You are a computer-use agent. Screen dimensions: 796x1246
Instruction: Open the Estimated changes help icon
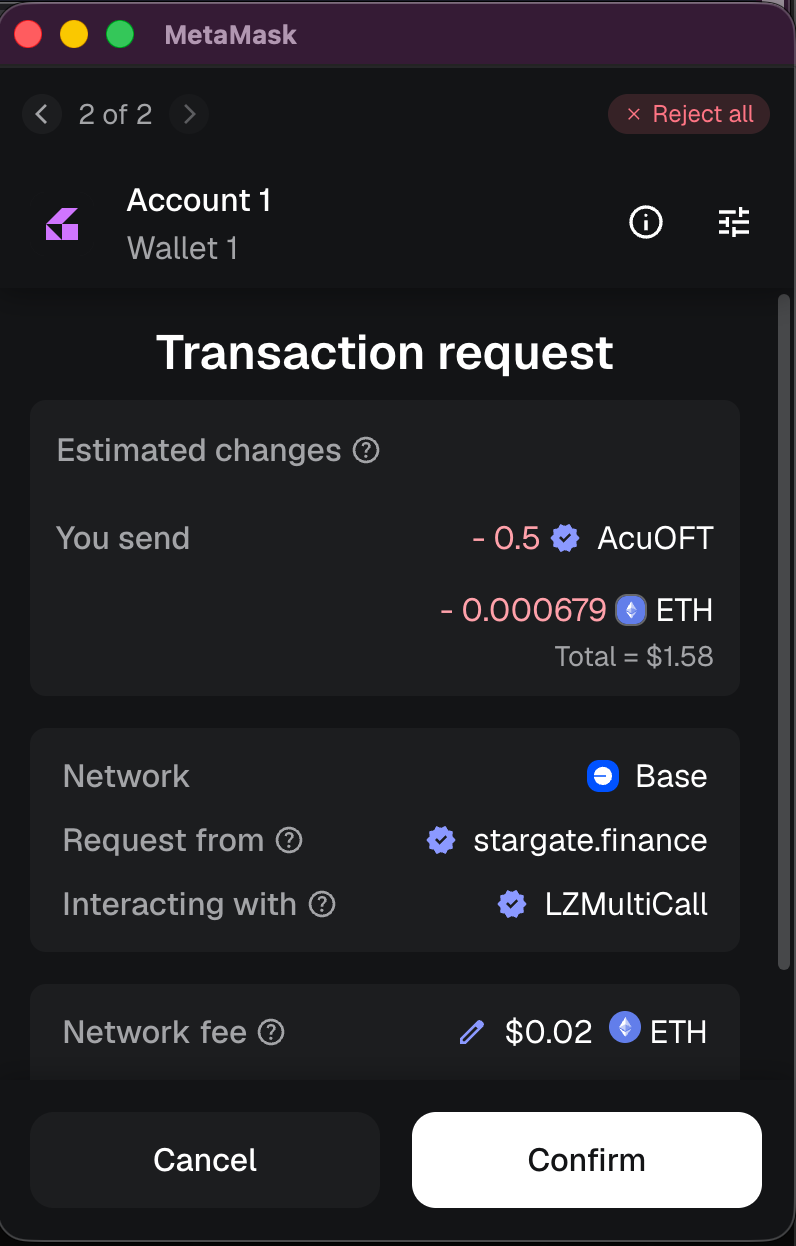366,450
